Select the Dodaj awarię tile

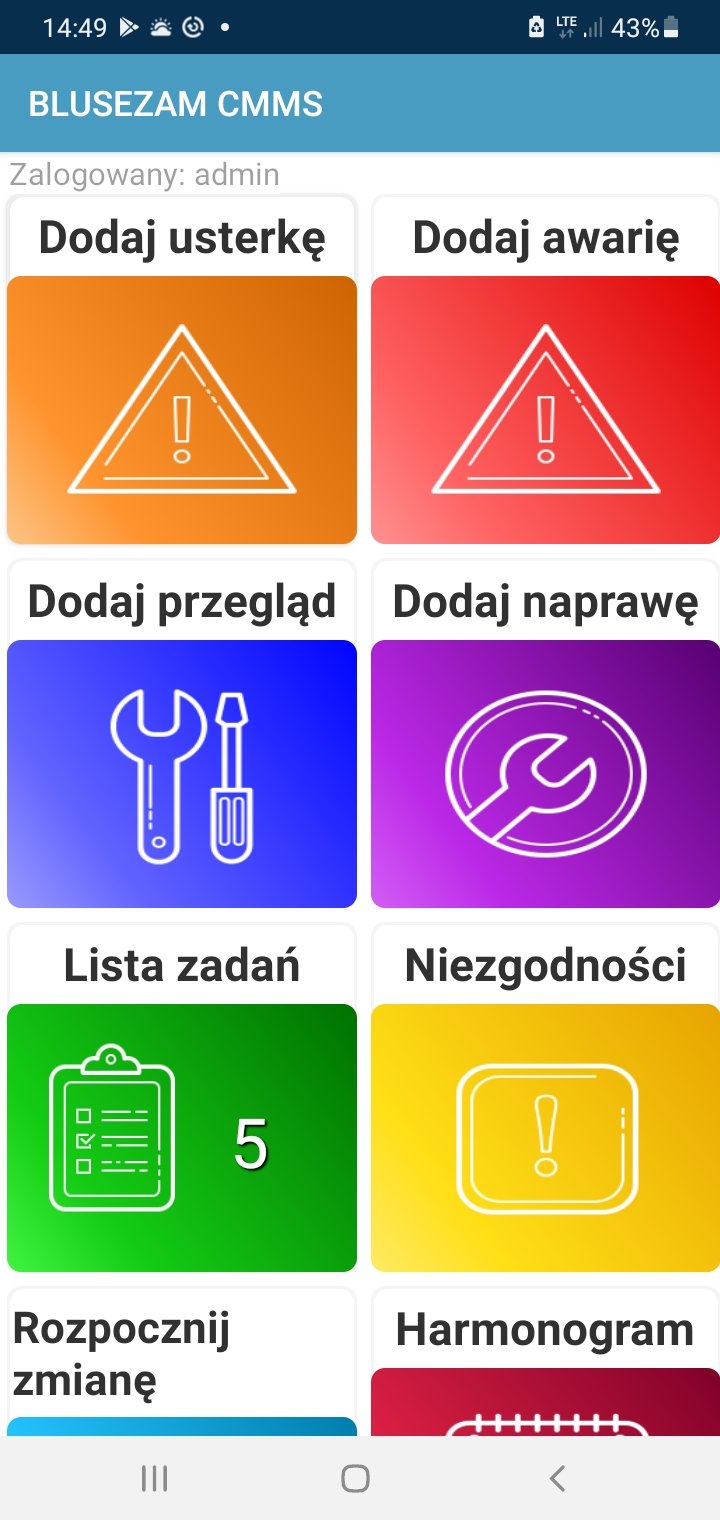click(545, 409)
